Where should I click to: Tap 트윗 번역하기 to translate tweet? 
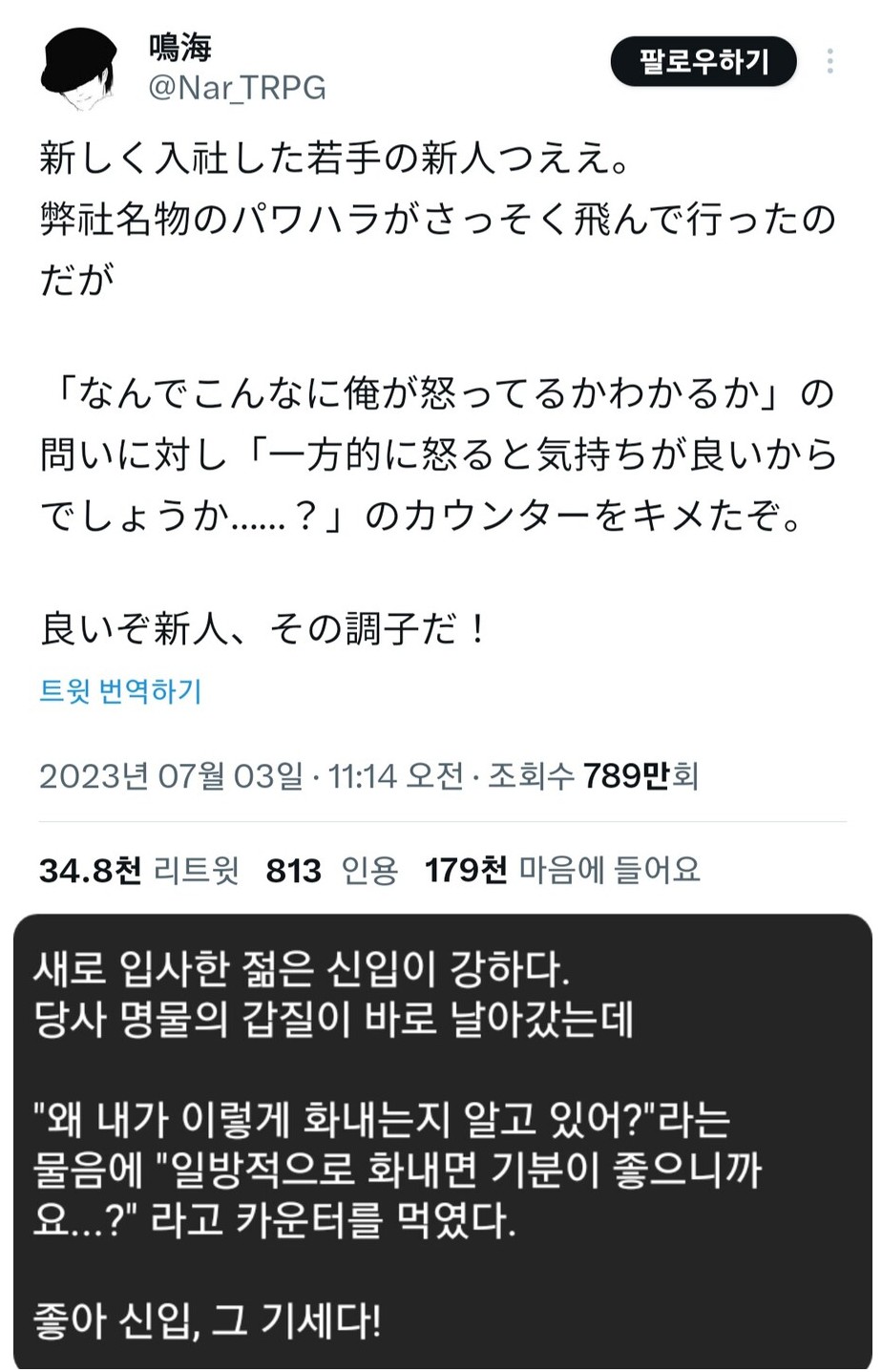click(120, 691)
